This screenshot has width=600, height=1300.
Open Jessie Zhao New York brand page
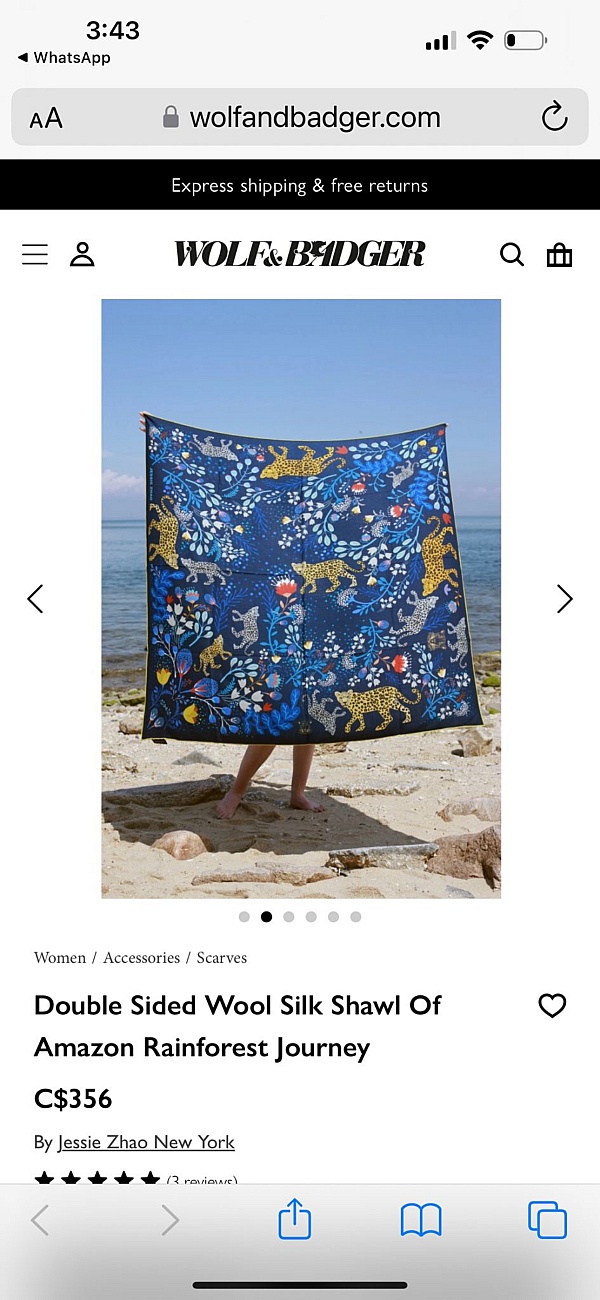[146, 1142]
